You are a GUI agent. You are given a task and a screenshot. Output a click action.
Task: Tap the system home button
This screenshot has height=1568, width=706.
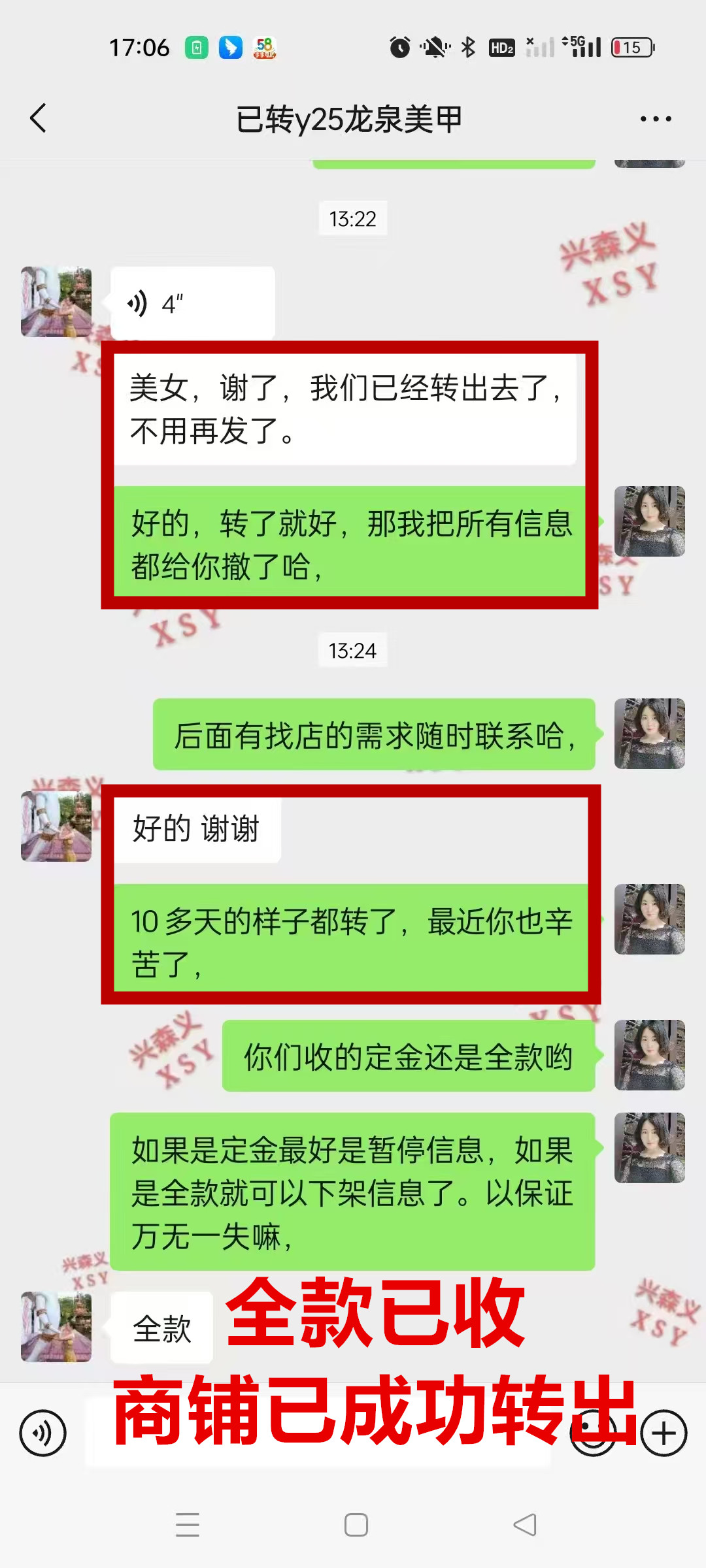click(x=356, y=1525)
